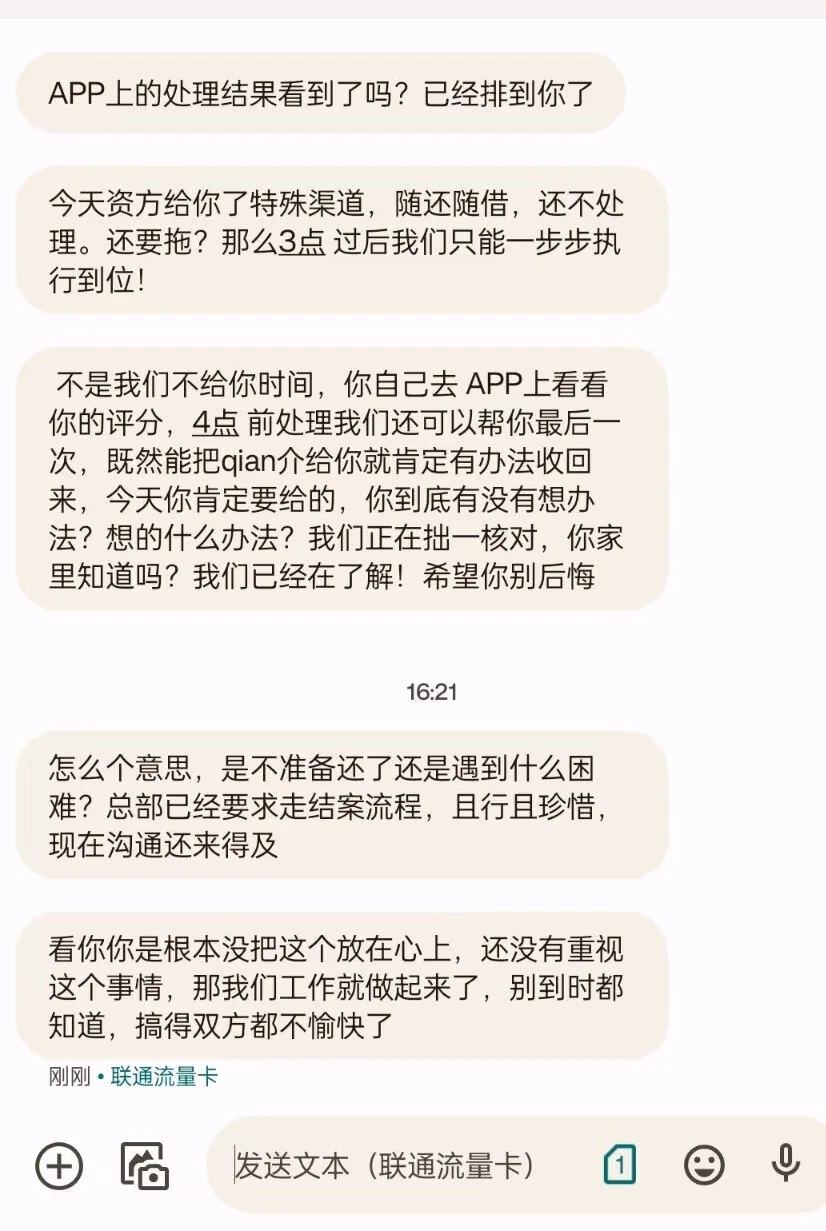Tap the underlined 3点 time link
The image size is (826, 1231).
(300, 243)
